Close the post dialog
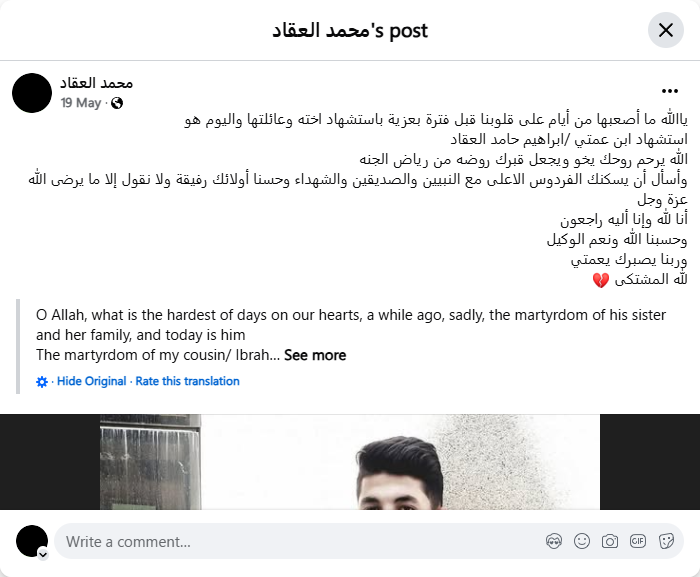 pos(666,30)
